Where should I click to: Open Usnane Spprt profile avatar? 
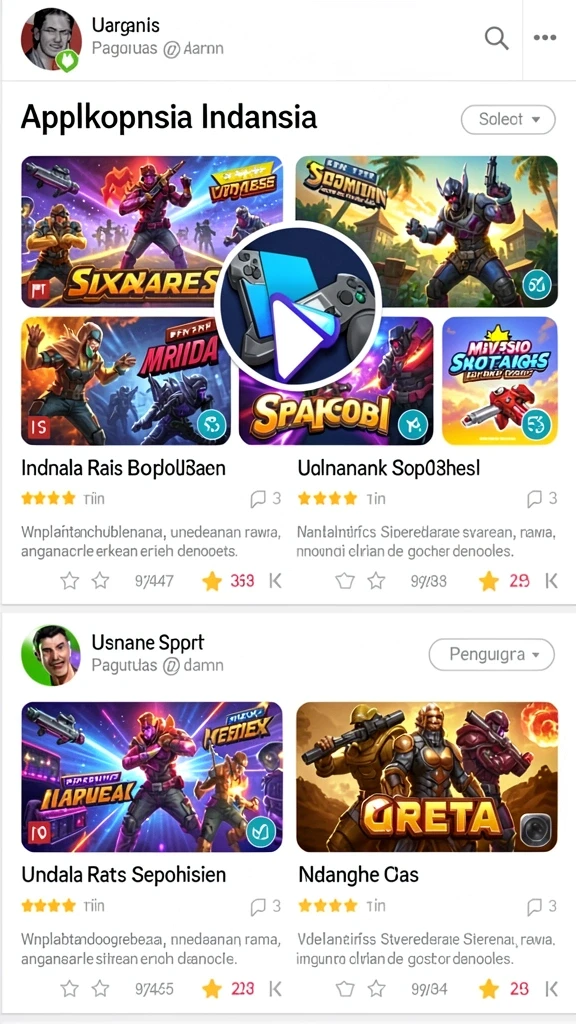click(x=51, y=654)
